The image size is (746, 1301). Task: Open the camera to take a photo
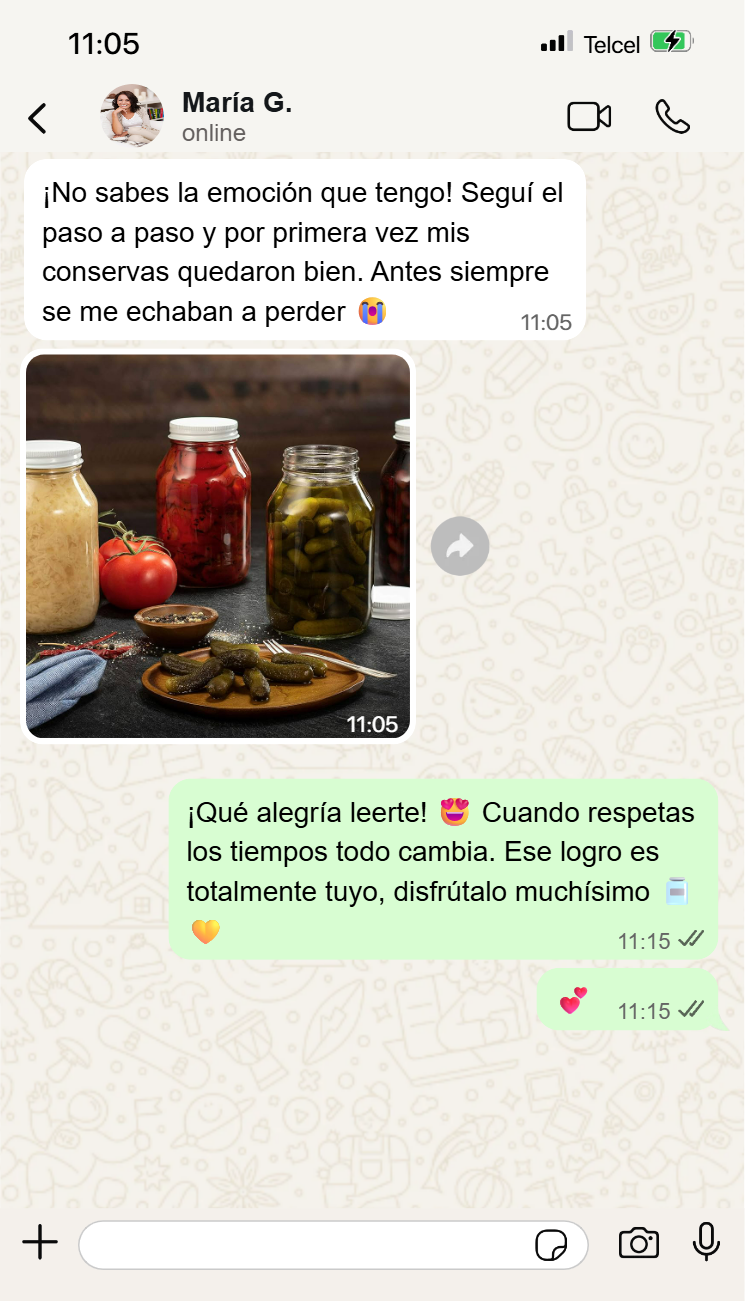(x=639, y=1244)
